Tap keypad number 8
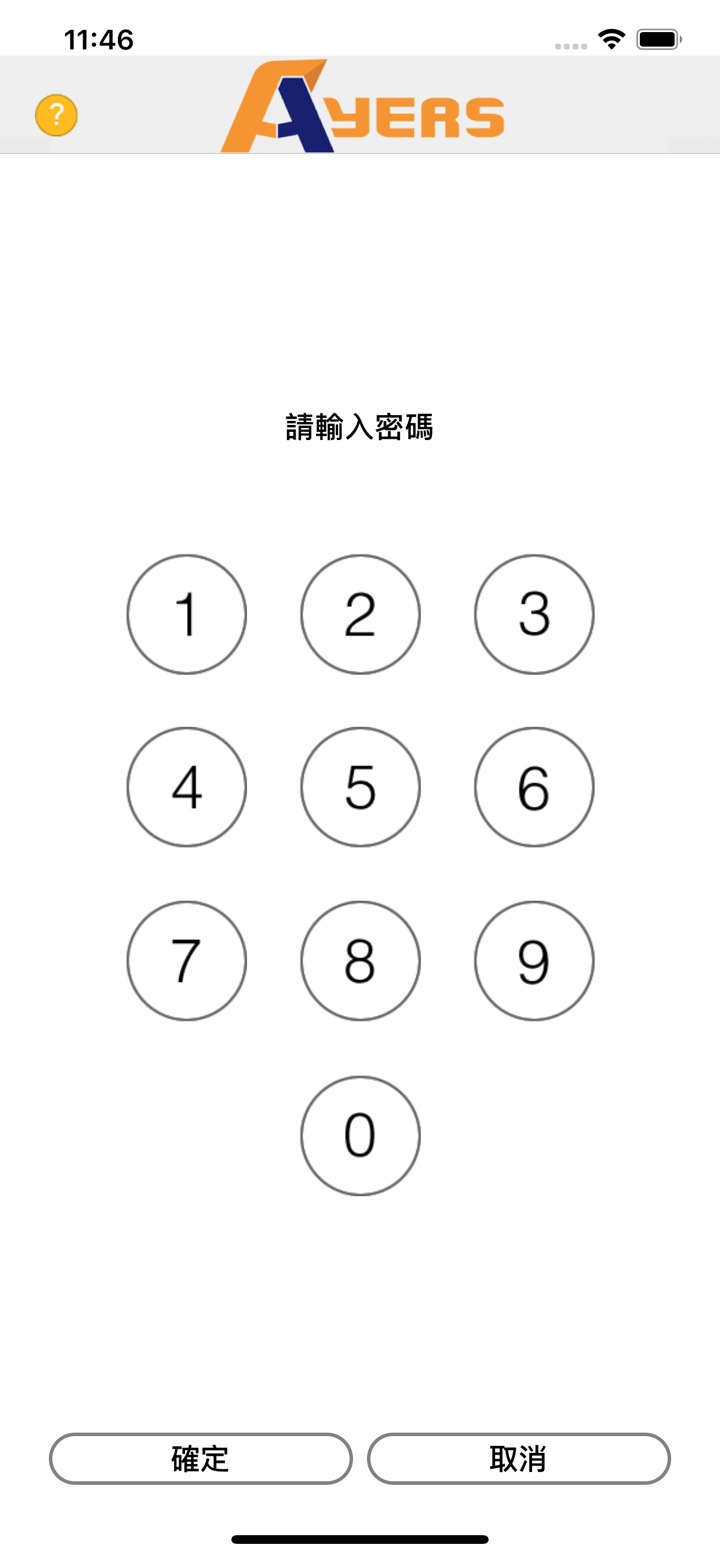Screen dimensions: 720x1558 tap(360, 961)
